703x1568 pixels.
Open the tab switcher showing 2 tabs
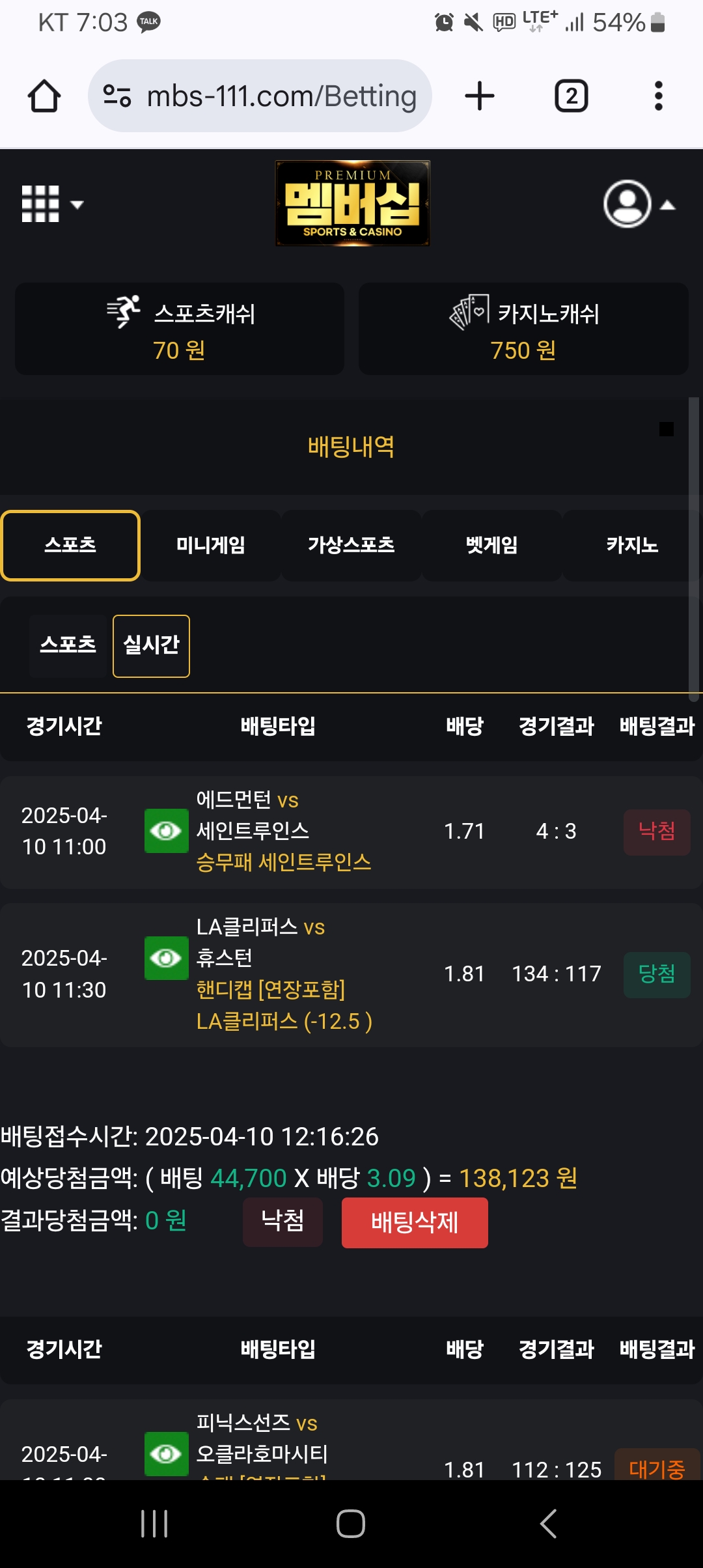point(572,96)
